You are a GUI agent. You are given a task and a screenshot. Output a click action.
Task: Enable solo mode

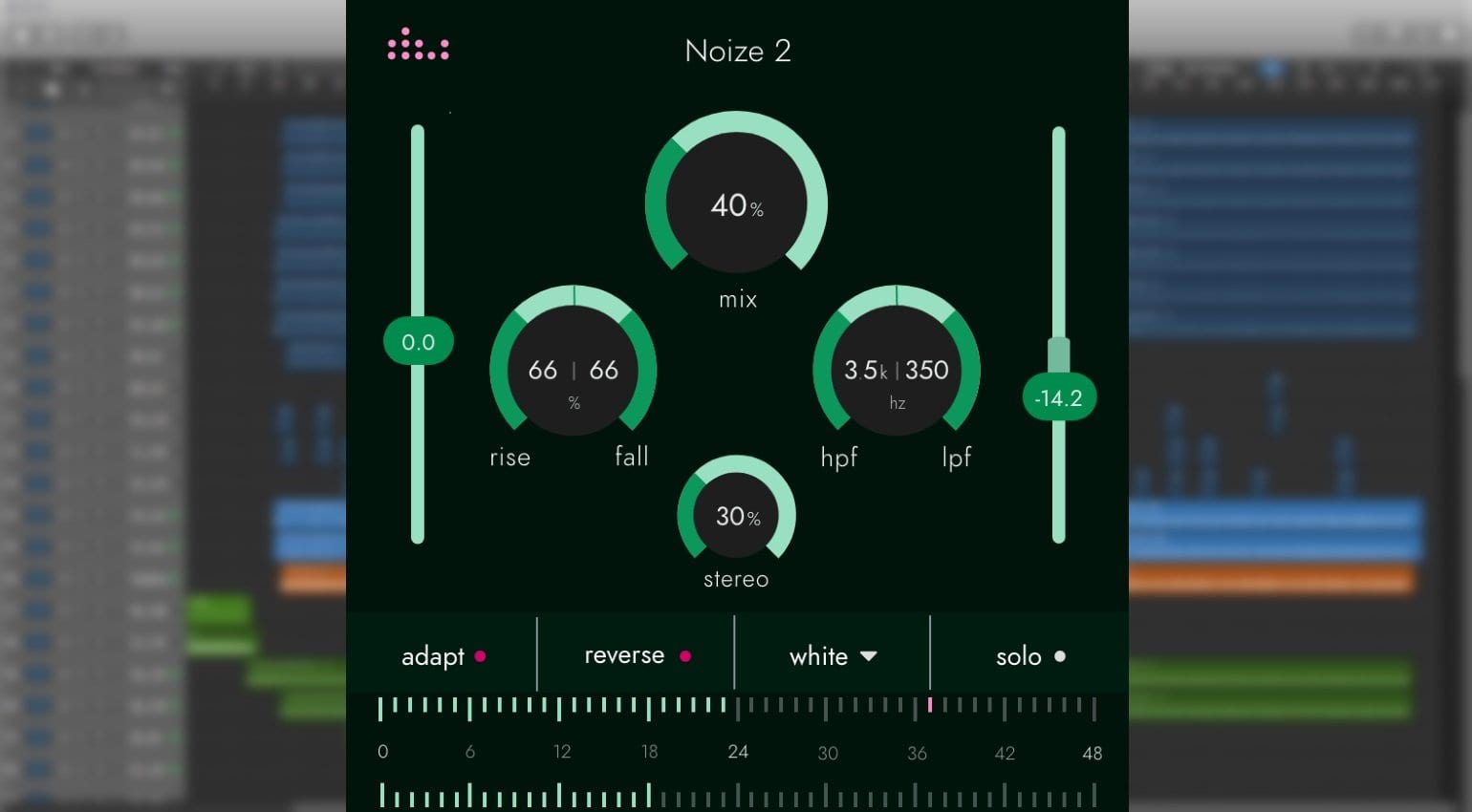[x=1030, y=656]
